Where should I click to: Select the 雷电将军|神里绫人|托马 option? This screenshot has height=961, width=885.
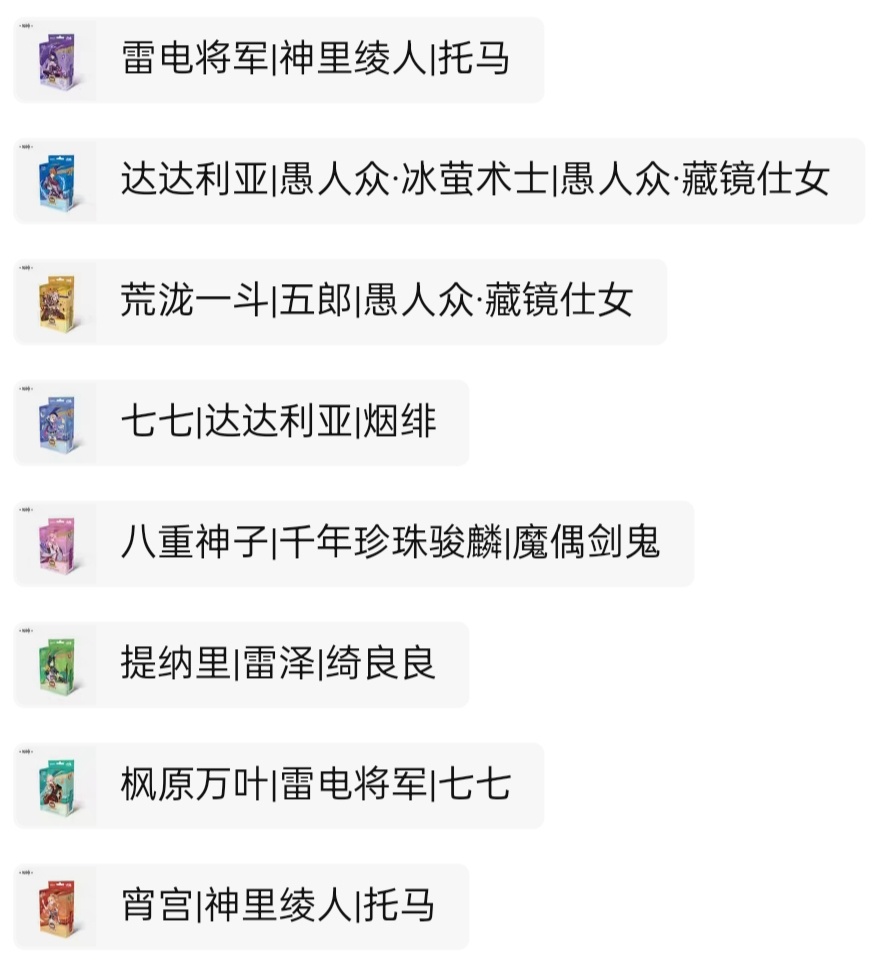pyautogui.click(x=314, y=59)
